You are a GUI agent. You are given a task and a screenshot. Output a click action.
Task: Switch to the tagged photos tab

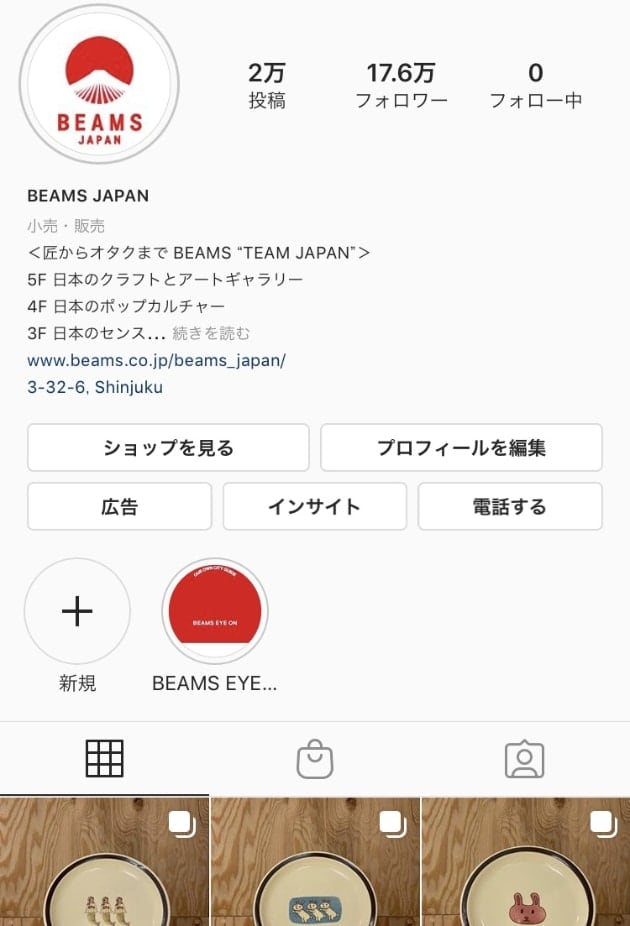pyautogui.click(x=524, y=760)
